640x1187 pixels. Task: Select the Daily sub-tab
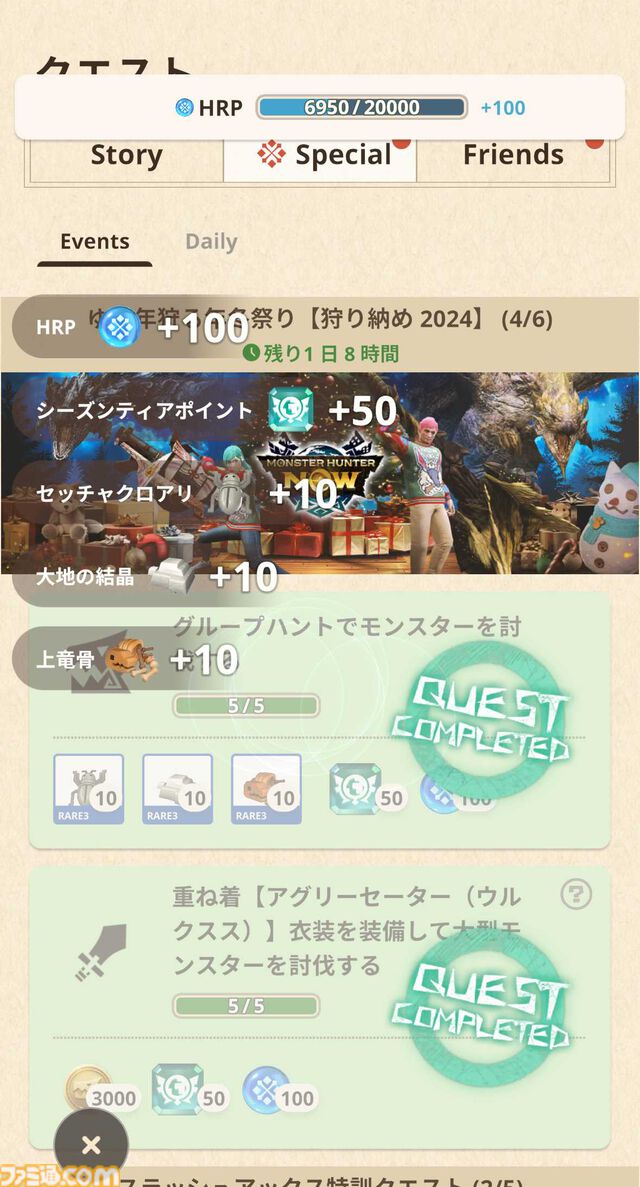211,242
